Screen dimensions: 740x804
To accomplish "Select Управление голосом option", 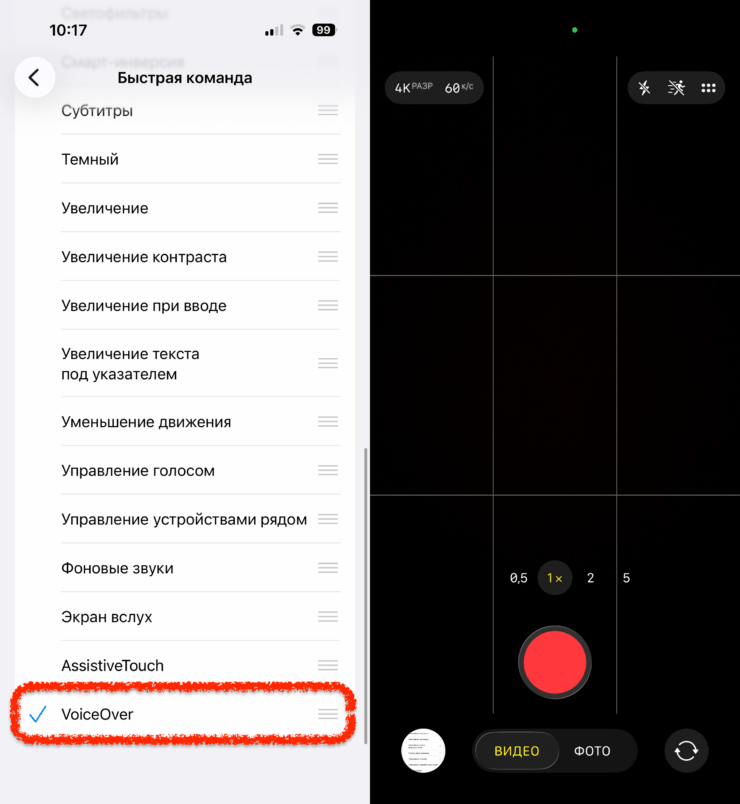I will (x=138, y=470).
